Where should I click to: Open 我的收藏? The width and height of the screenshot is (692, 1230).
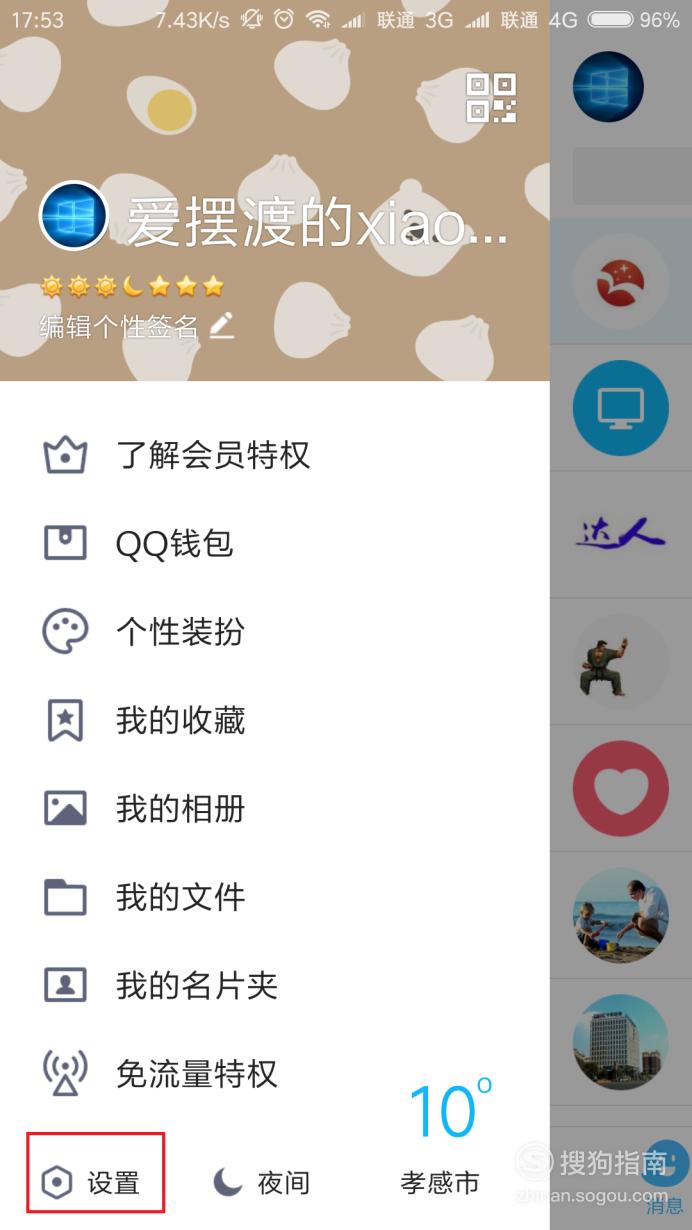(275, 721)
